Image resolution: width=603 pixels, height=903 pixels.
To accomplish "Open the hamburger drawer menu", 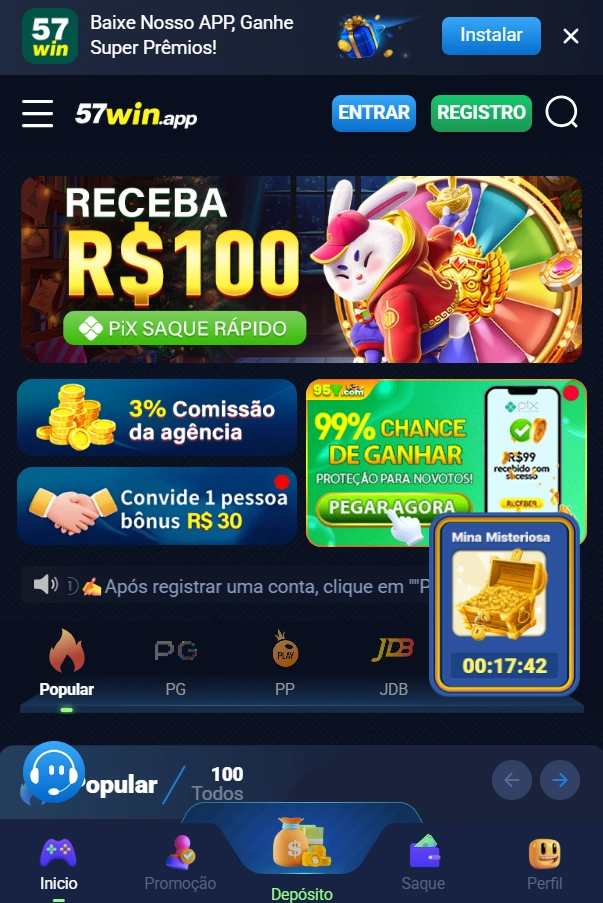I will [38, 113].
